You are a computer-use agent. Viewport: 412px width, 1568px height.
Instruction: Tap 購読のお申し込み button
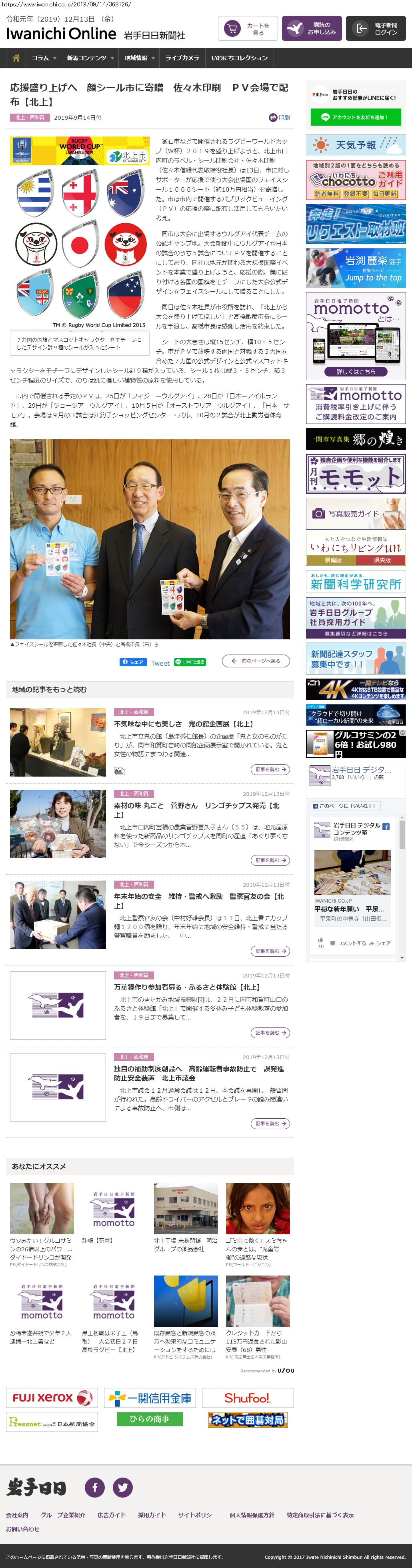coord(312,29)
